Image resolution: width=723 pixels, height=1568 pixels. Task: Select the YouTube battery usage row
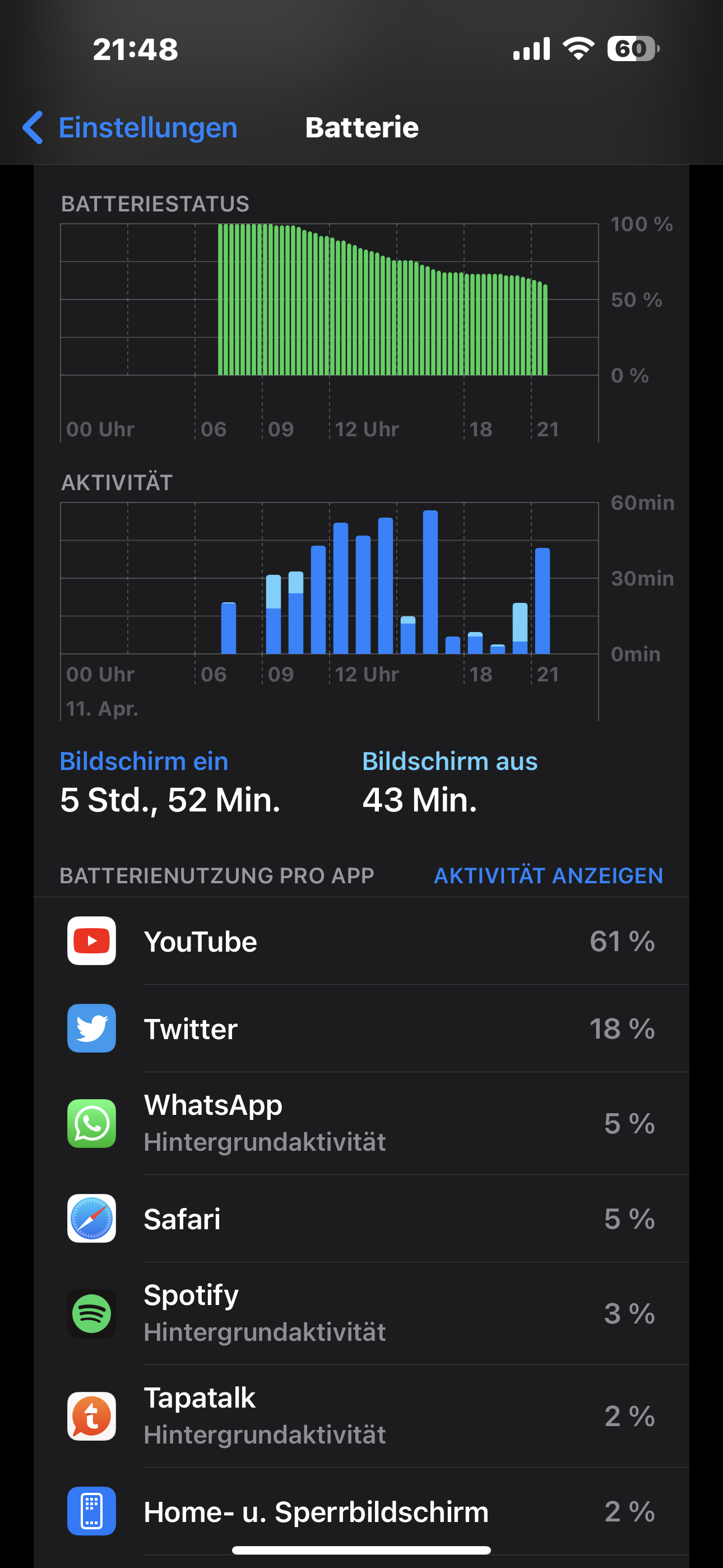(361, 941)
